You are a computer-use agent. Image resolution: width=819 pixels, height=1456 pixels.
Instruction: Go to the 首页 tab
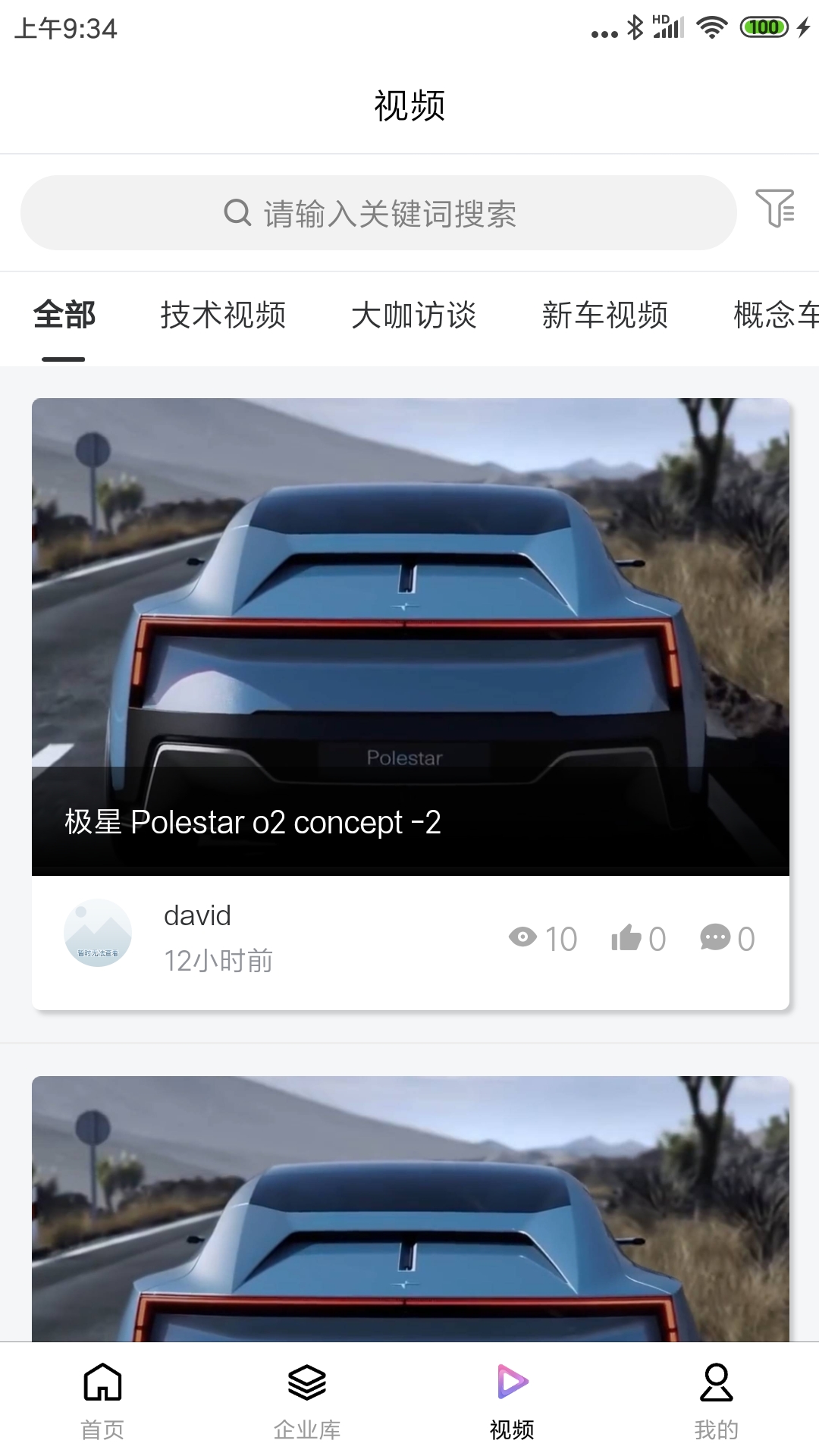(x=102, y=1401)
